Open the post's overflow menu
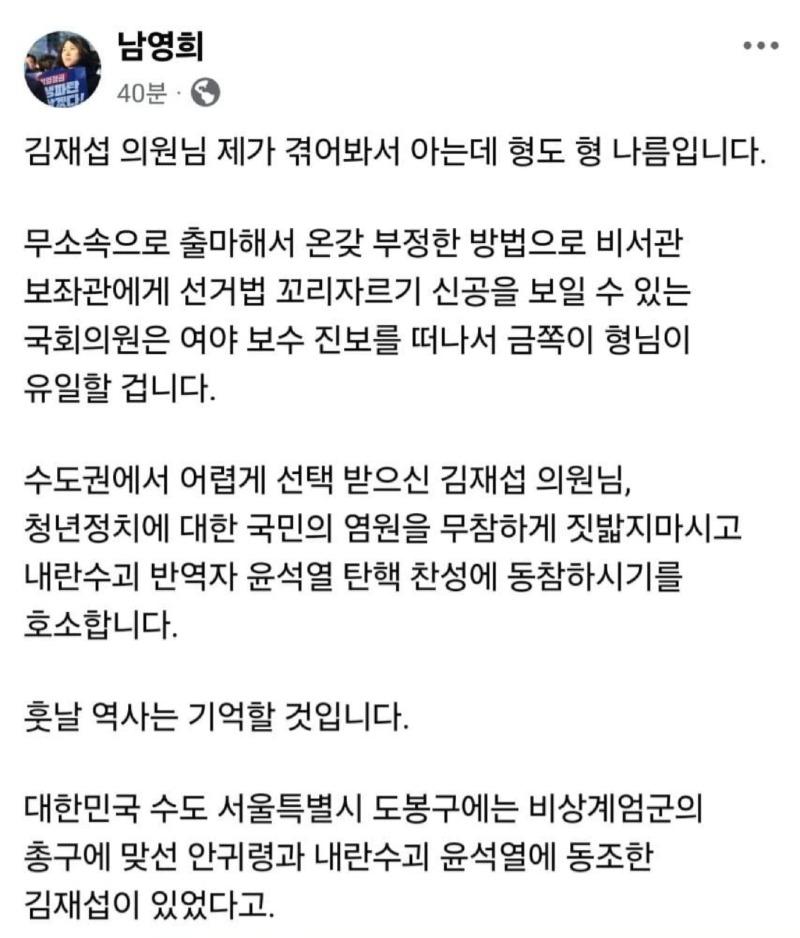This screenshot has height=938, width=800. click(760, 46)
